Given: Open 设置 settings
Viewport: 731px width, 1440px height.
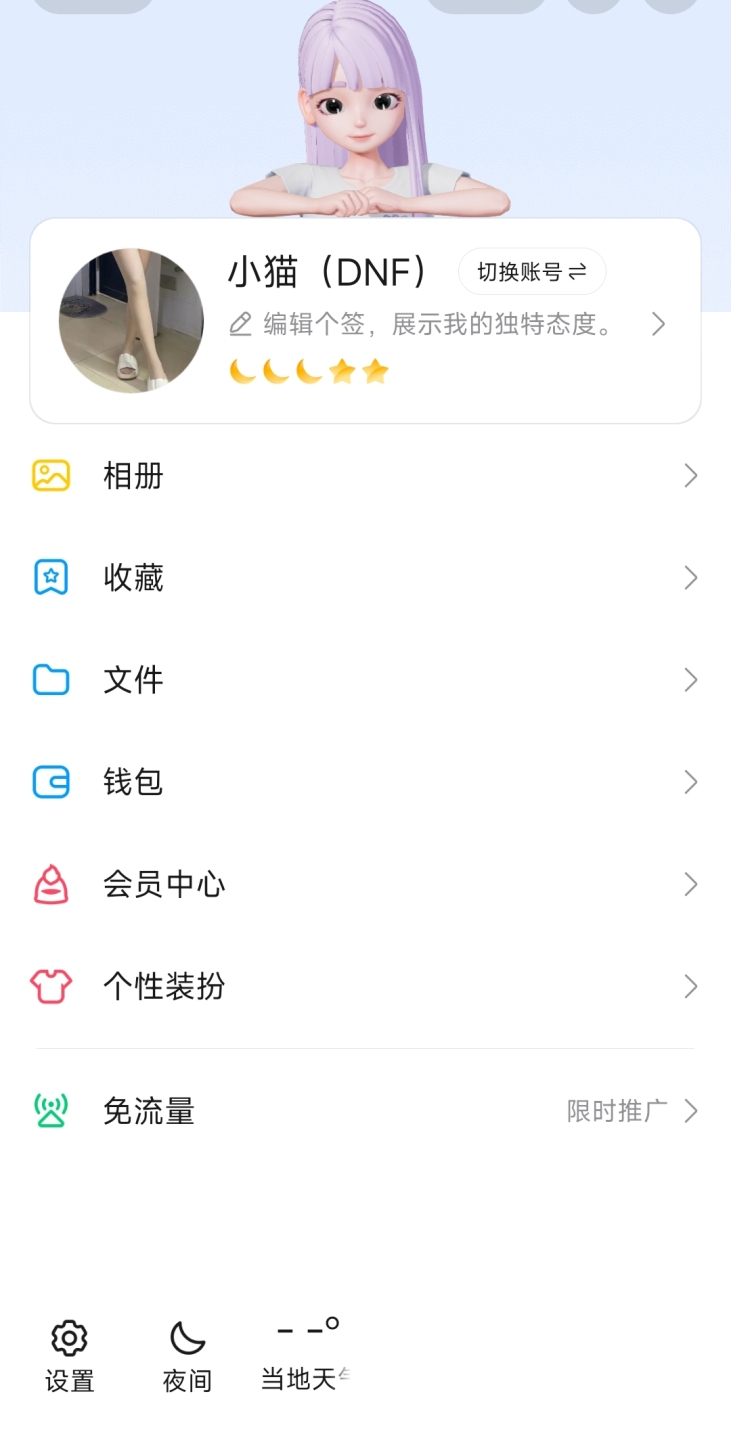Looking at the screenshot, I should (x=69, y=1356).
